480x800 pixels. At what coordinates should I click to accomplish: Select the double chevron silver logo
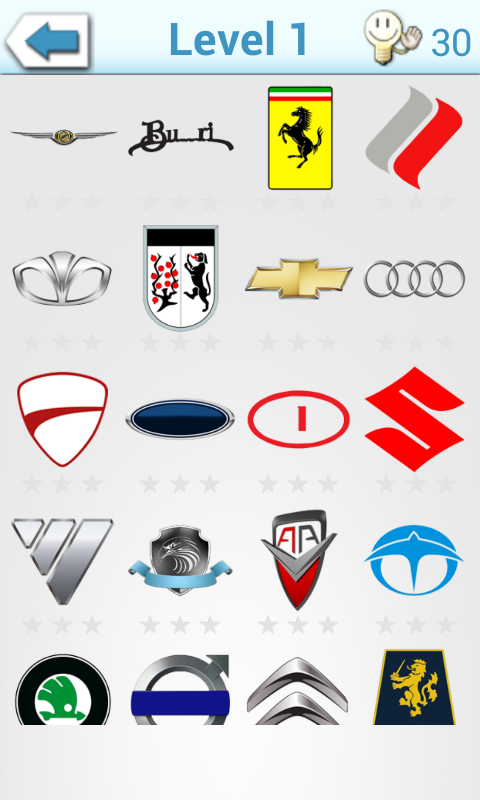pos(297,691)
